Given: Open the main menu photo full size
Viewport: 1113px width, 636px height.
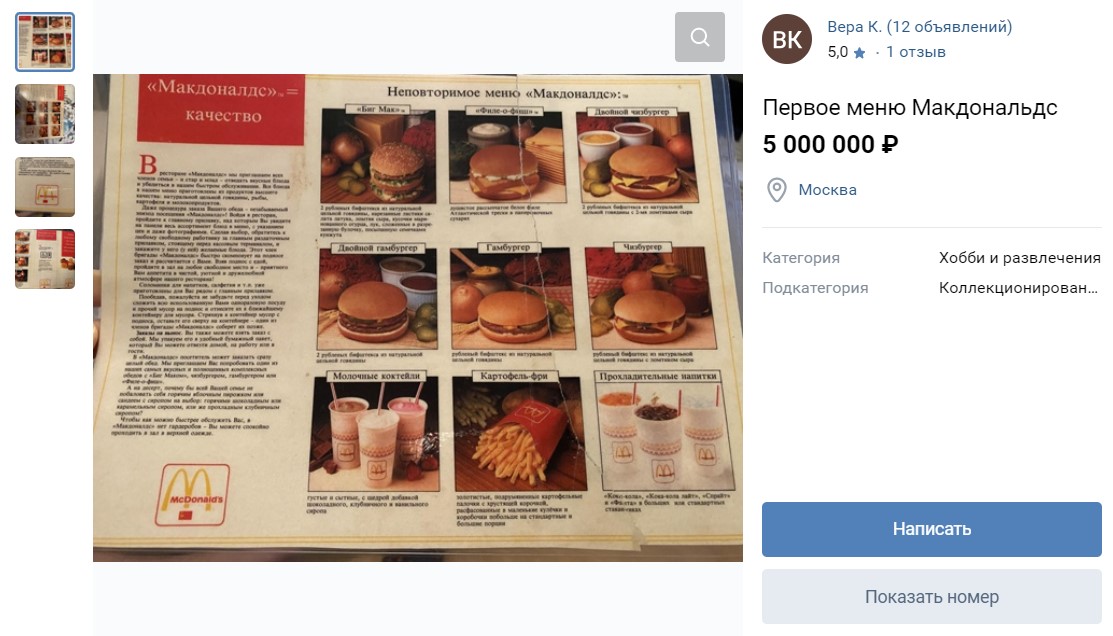Looking at the screenshot, I should pyautogui.click(x=418, y=317).
